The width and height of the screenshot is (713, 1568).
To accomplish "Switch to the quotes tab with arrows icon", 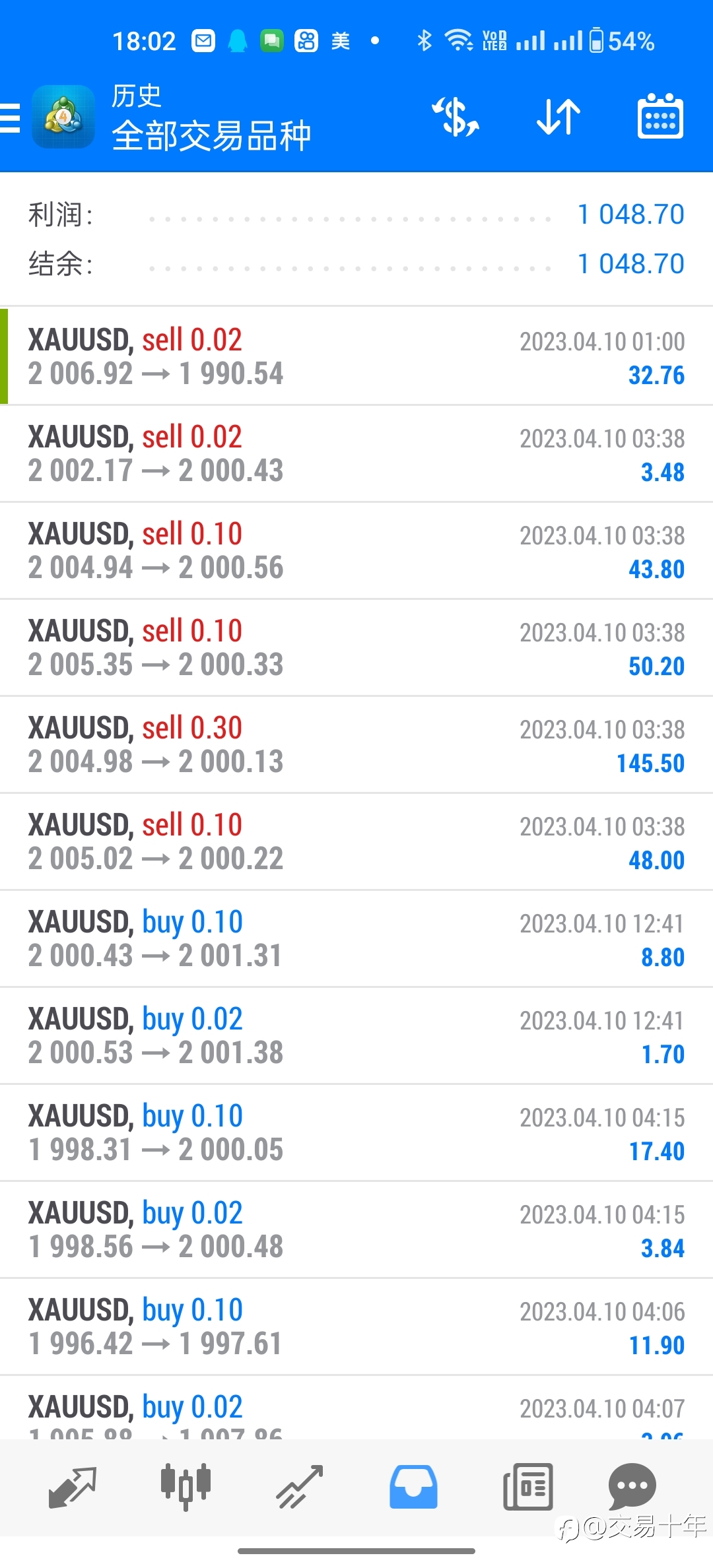I will pyautogui.click(x=73, y=1487).
